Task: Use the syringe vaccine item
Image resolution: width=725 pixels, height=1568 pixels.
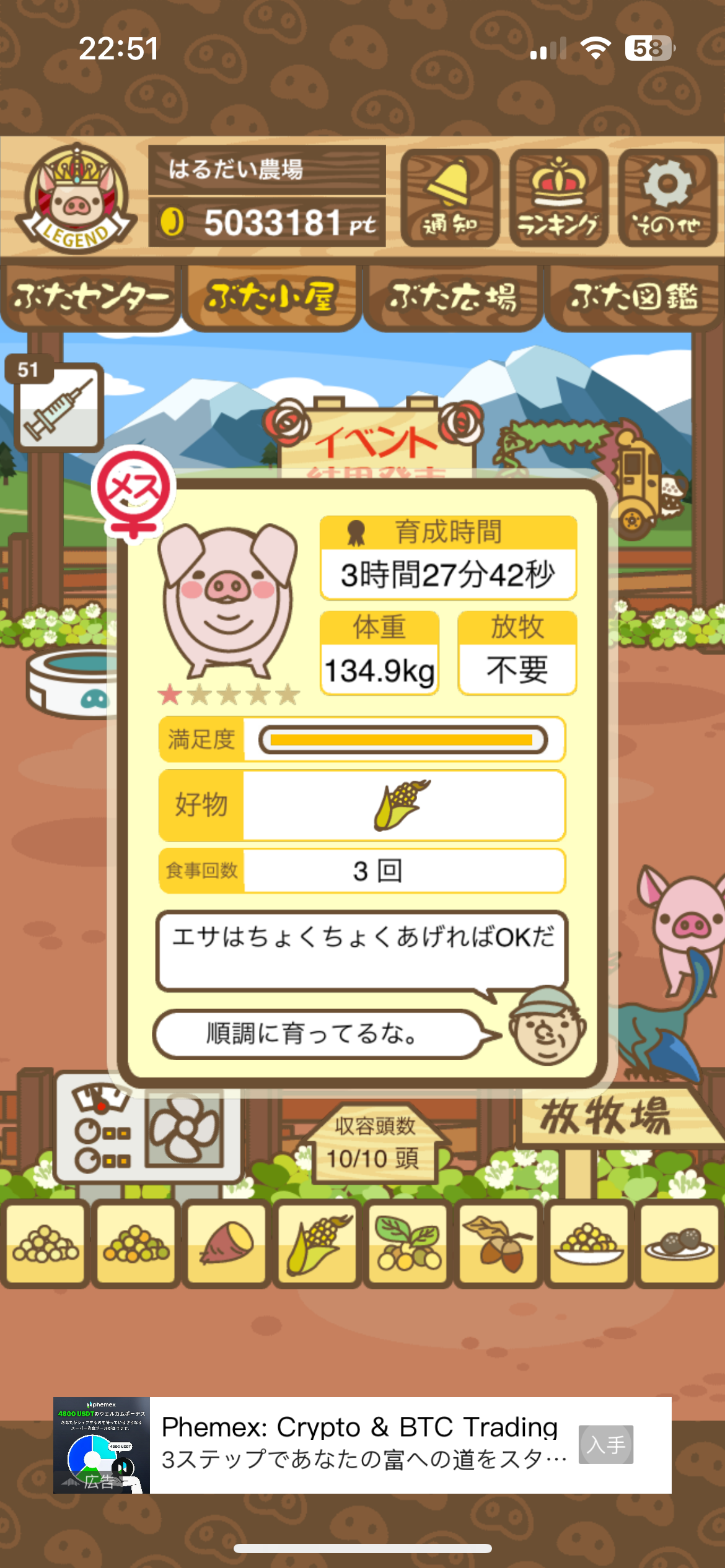Action: [x=58, y=407]
